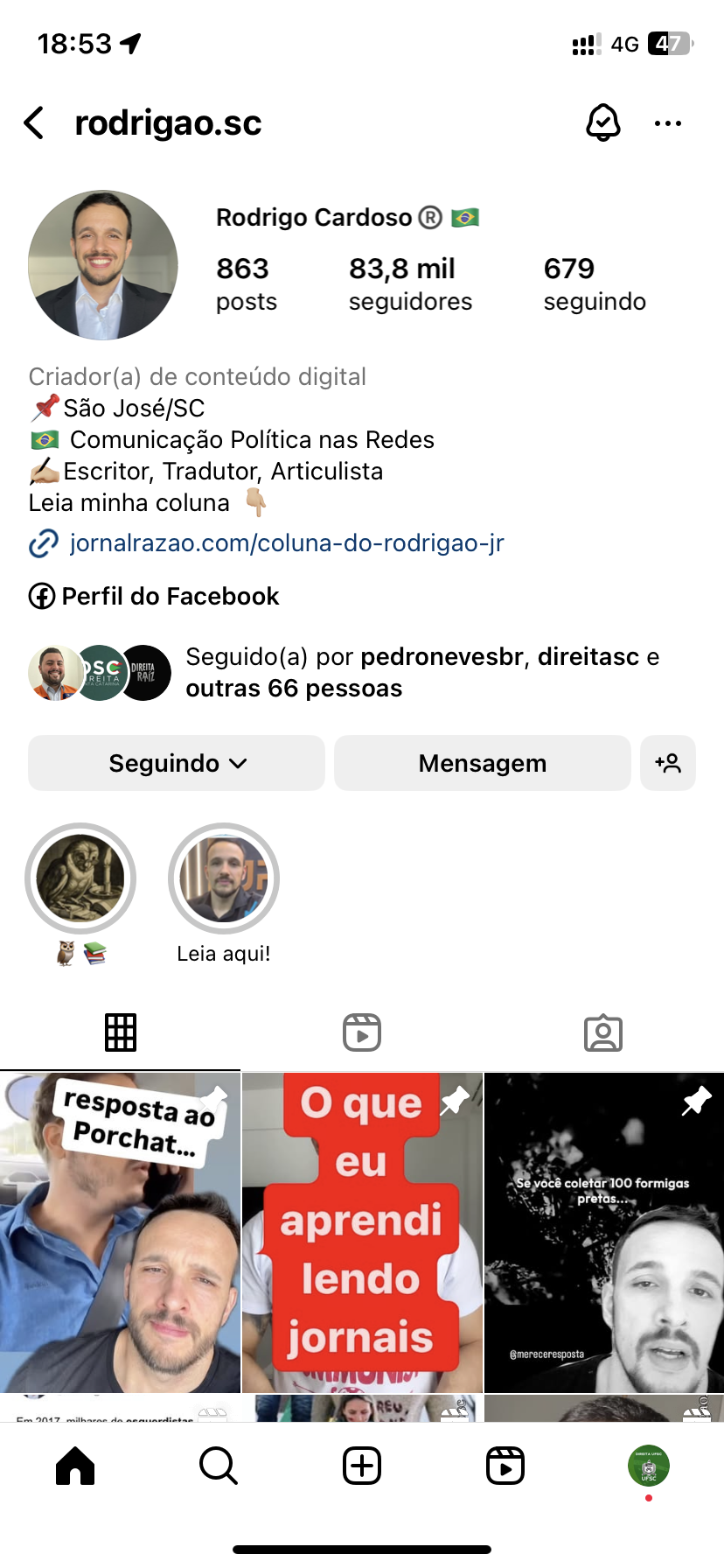The width and height of the screenshot is (724, 1568).
Task: Open pinned post 'resposta ao Porchat...'
Action: tap(120, 1232)
